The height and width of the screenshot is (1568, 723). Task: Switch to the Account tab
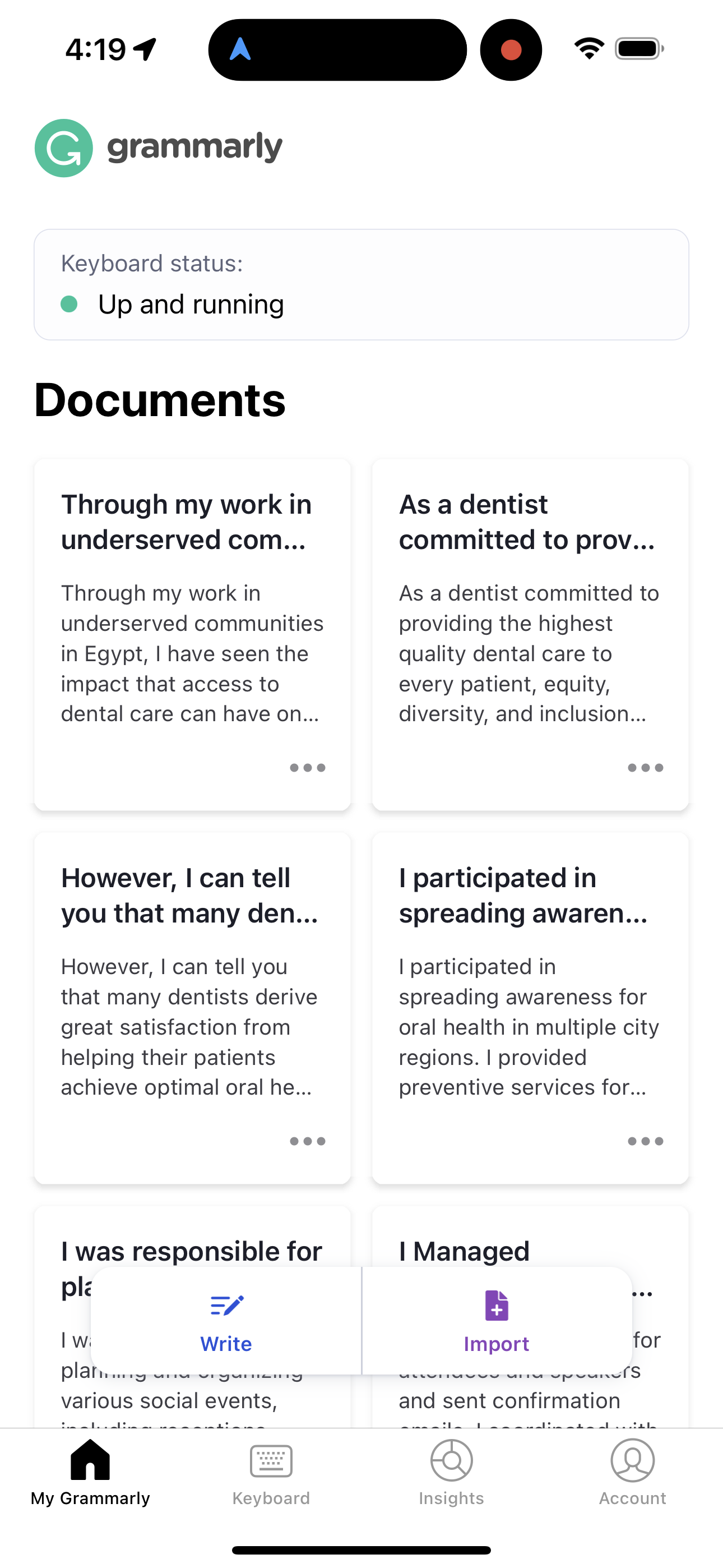click(632, 1473)
